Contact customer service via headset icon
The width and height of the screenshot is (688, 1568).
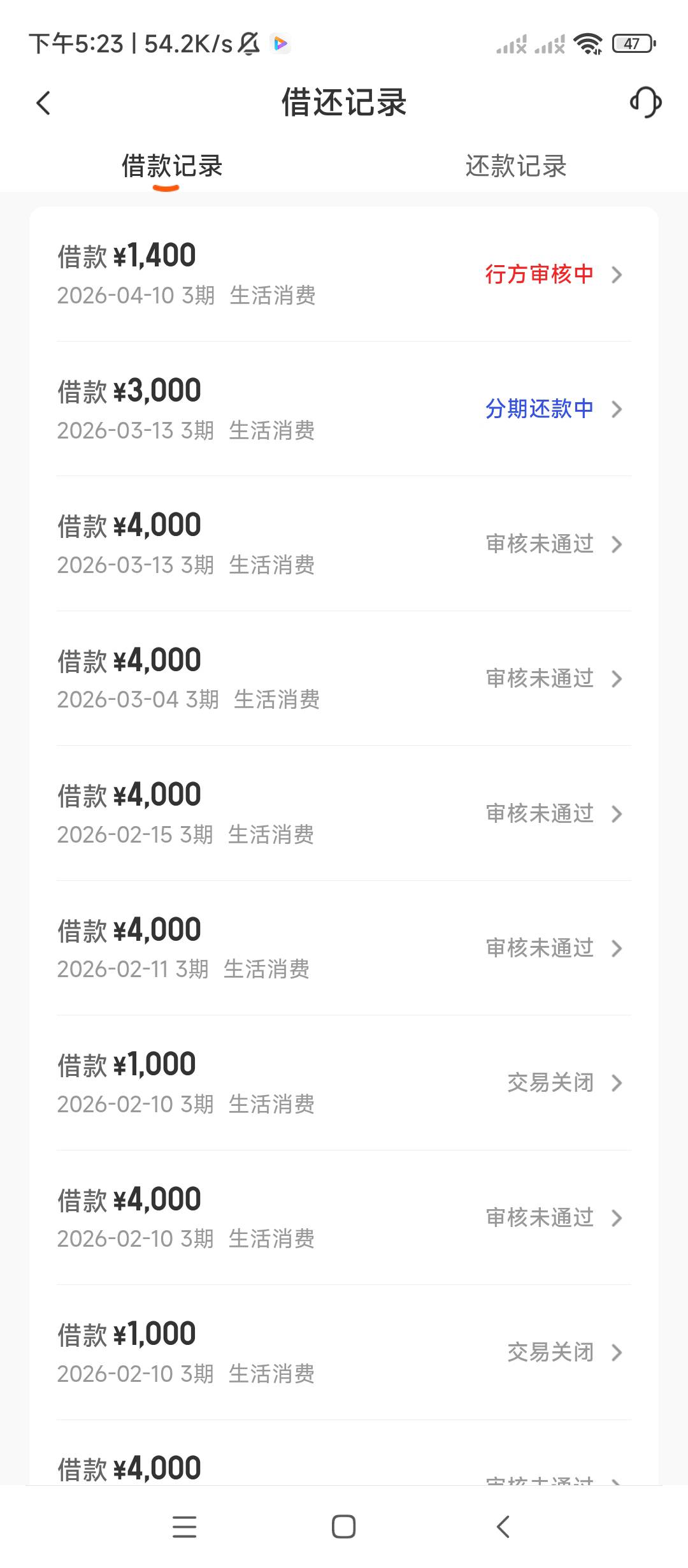coord(645,103)
